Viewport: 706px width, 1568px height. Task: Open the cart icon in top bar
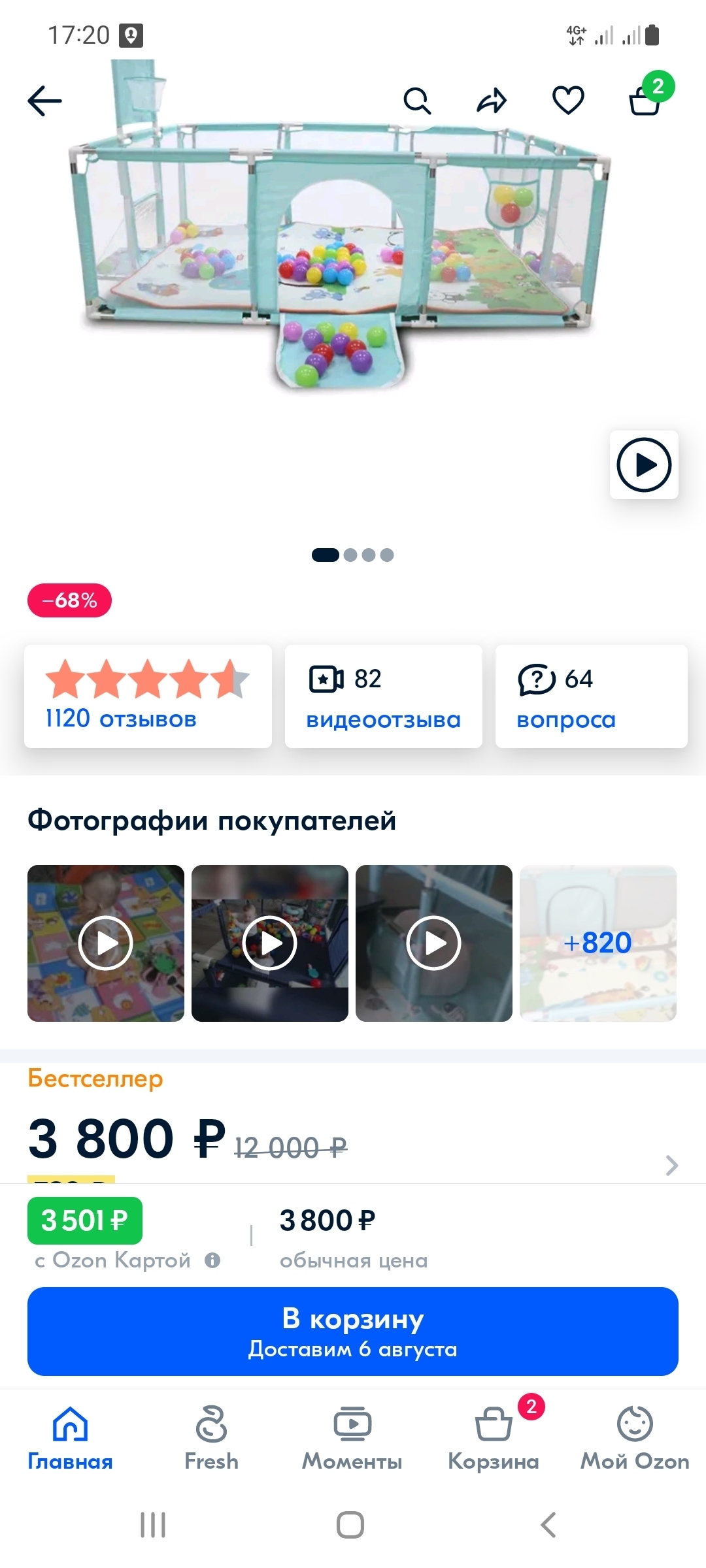click(x=645, y=101)
